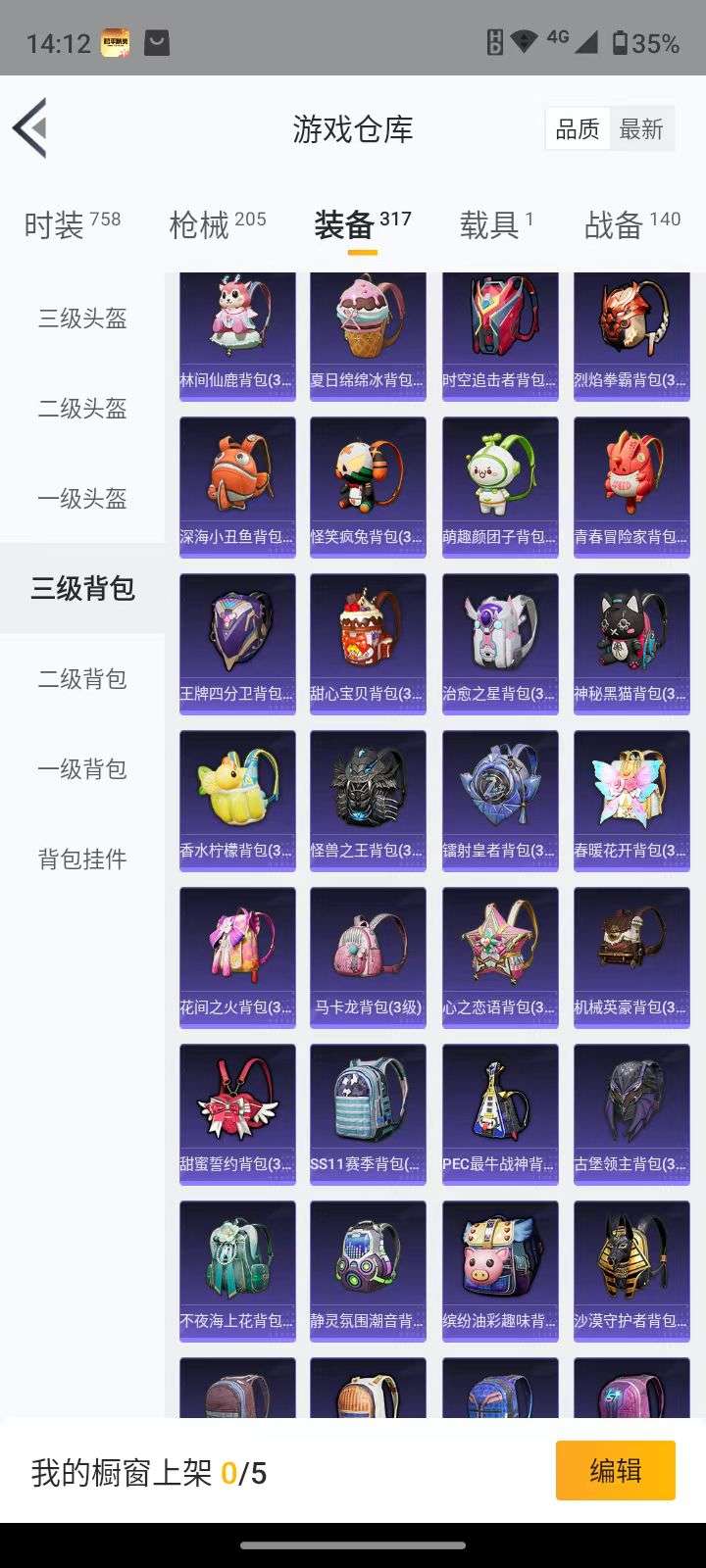
Task: Sort items by 品质
Action: tap(578, 129)
